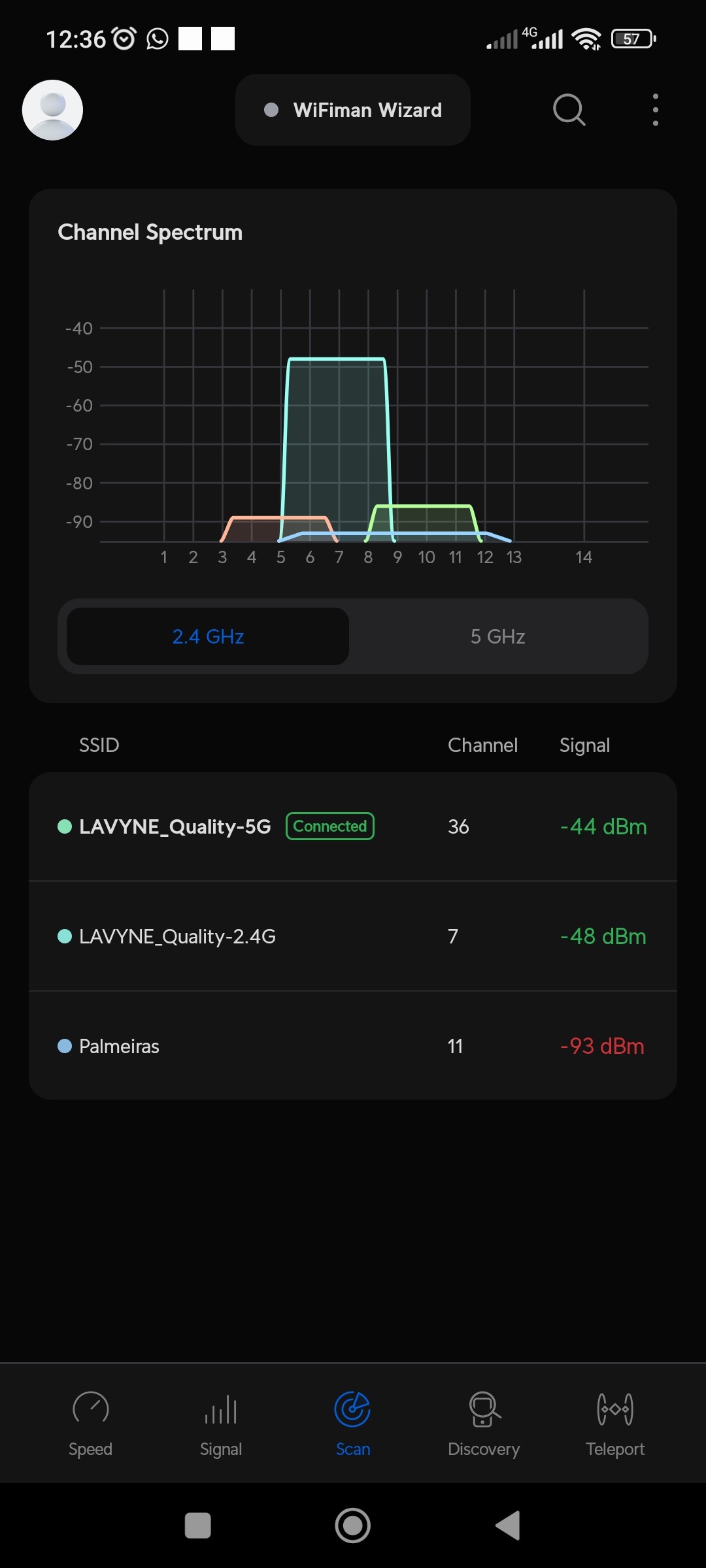This screenshot has width=706, height=1568.
Task: Switch to the 5 GHz band
Action: coord(497,636)
